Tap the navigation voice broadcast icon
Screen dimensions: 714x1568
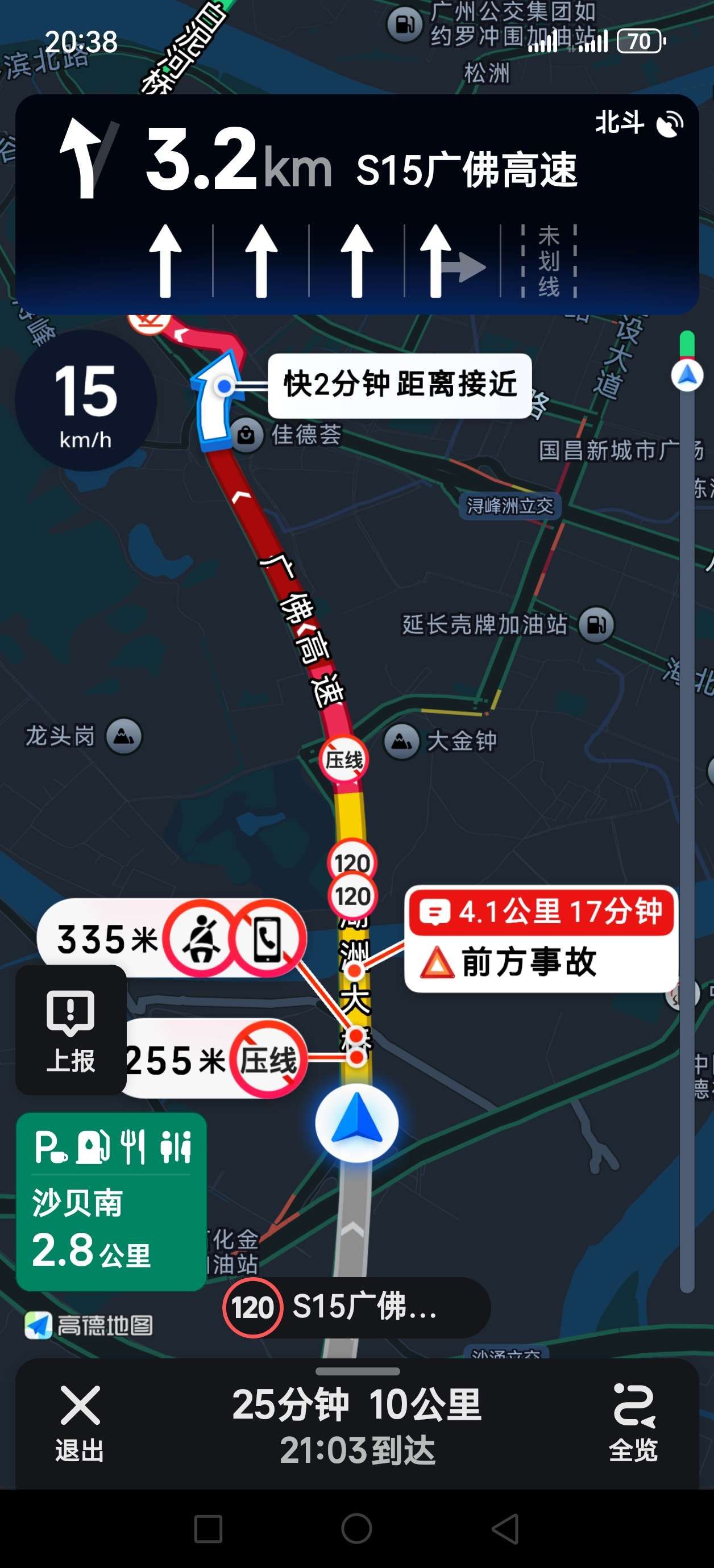670,124
